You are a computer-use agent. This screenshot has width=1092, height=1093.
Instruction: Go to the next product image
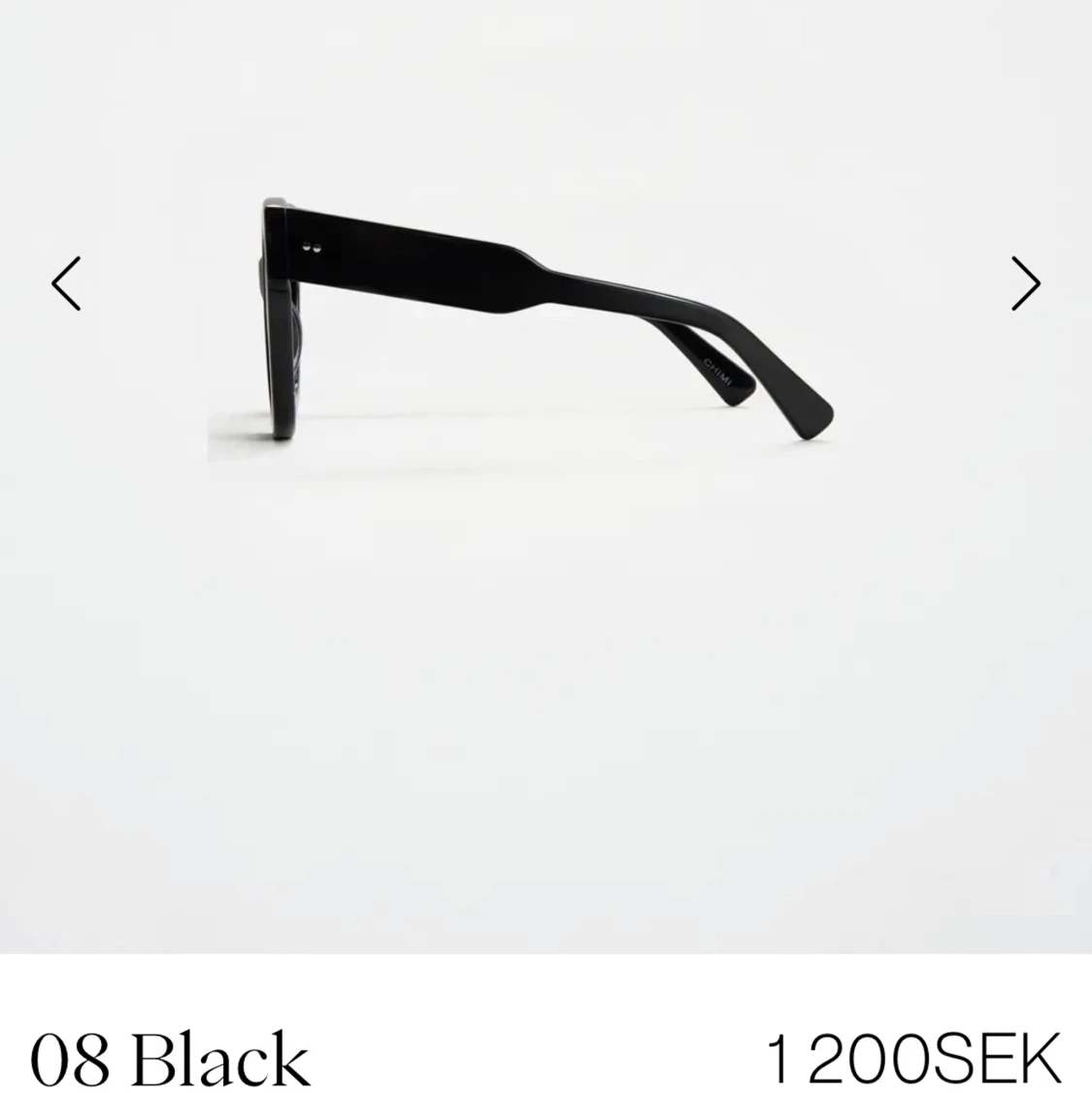click(x=1025, y=283)
